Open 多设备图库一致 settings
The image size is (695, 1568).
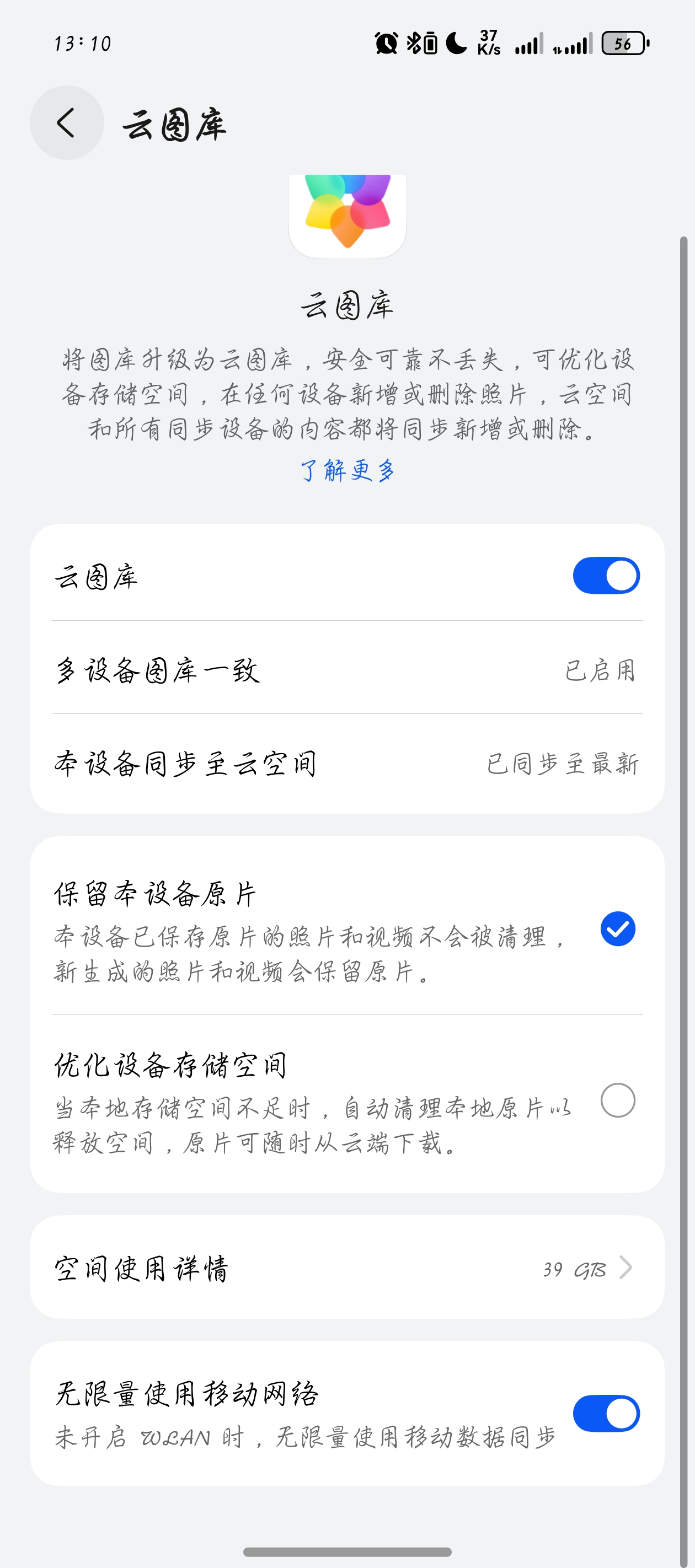tap(347, 670)
